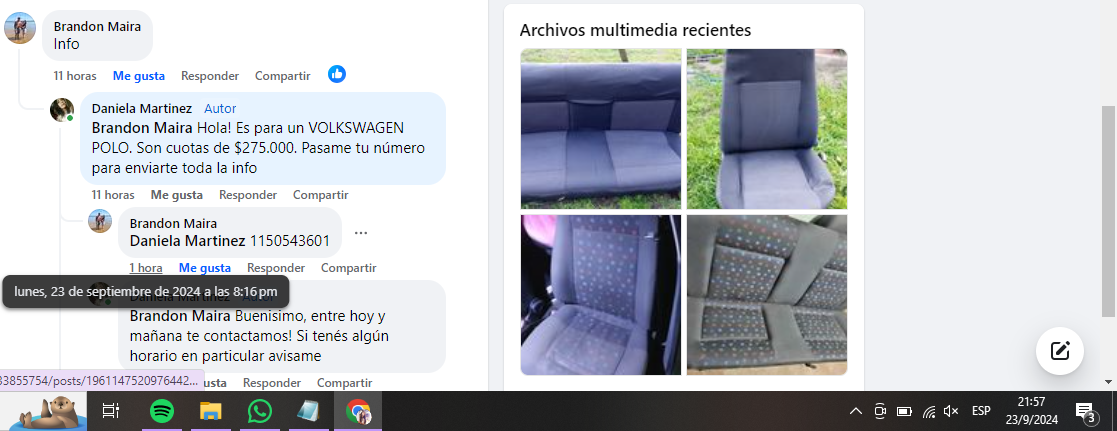Reply to Daniela's Volkswagen Polo comment

(x=248, y=195)
